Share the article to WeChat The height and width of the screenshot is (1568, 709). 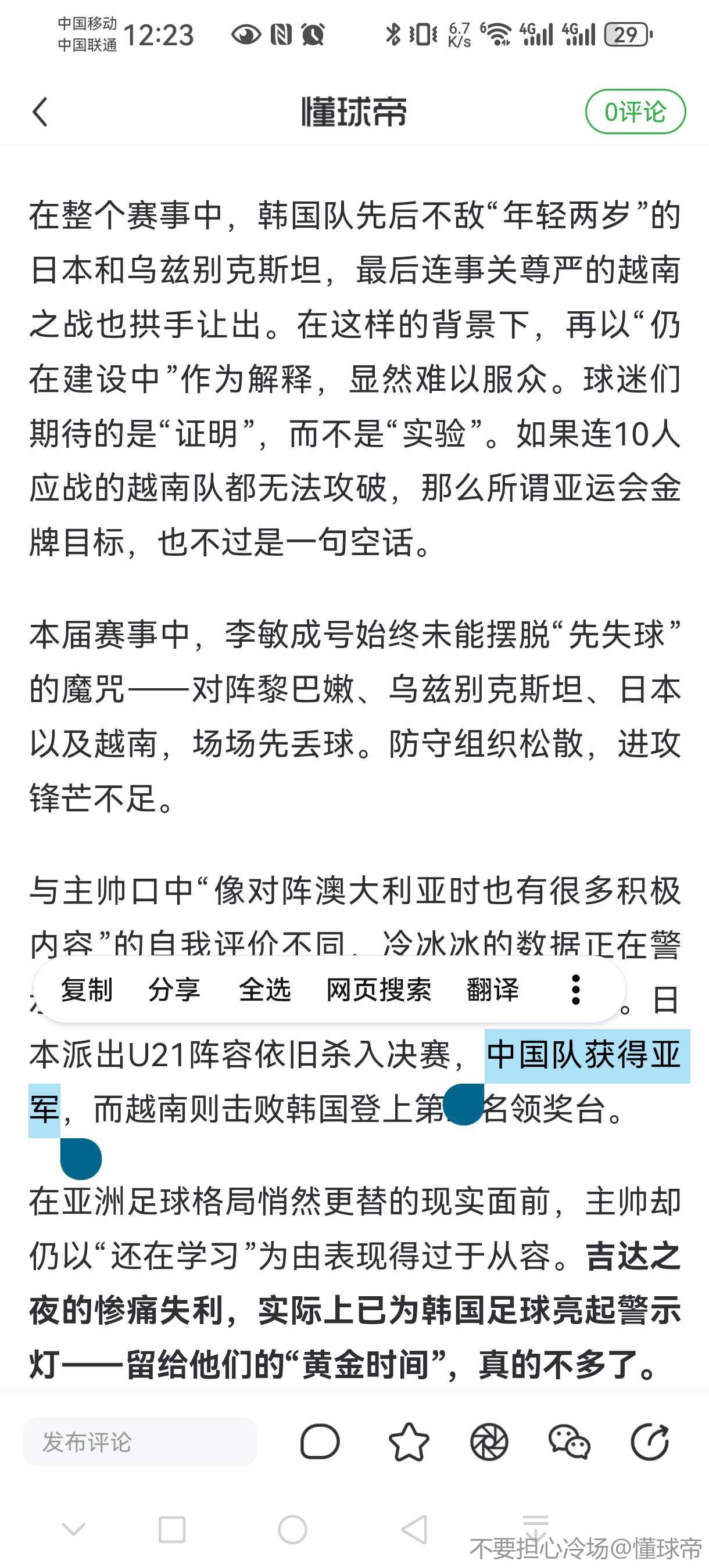tap(569, 1442)
